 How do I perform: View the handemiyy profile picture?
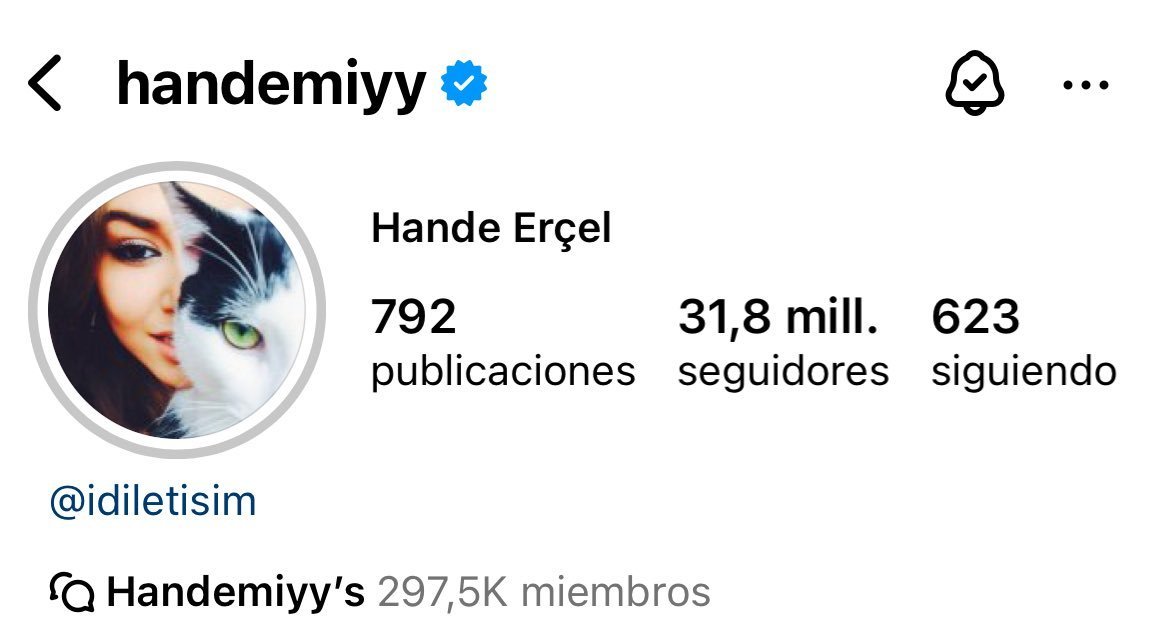point(177,310)
